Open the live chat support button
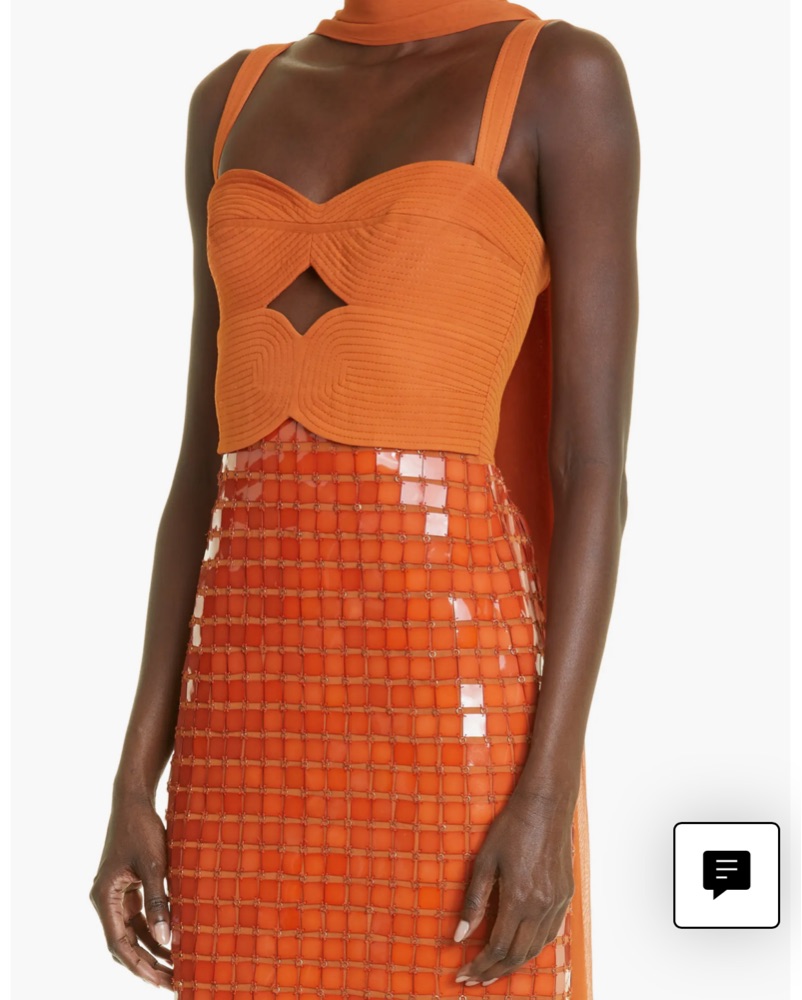 tap(726, 875)
